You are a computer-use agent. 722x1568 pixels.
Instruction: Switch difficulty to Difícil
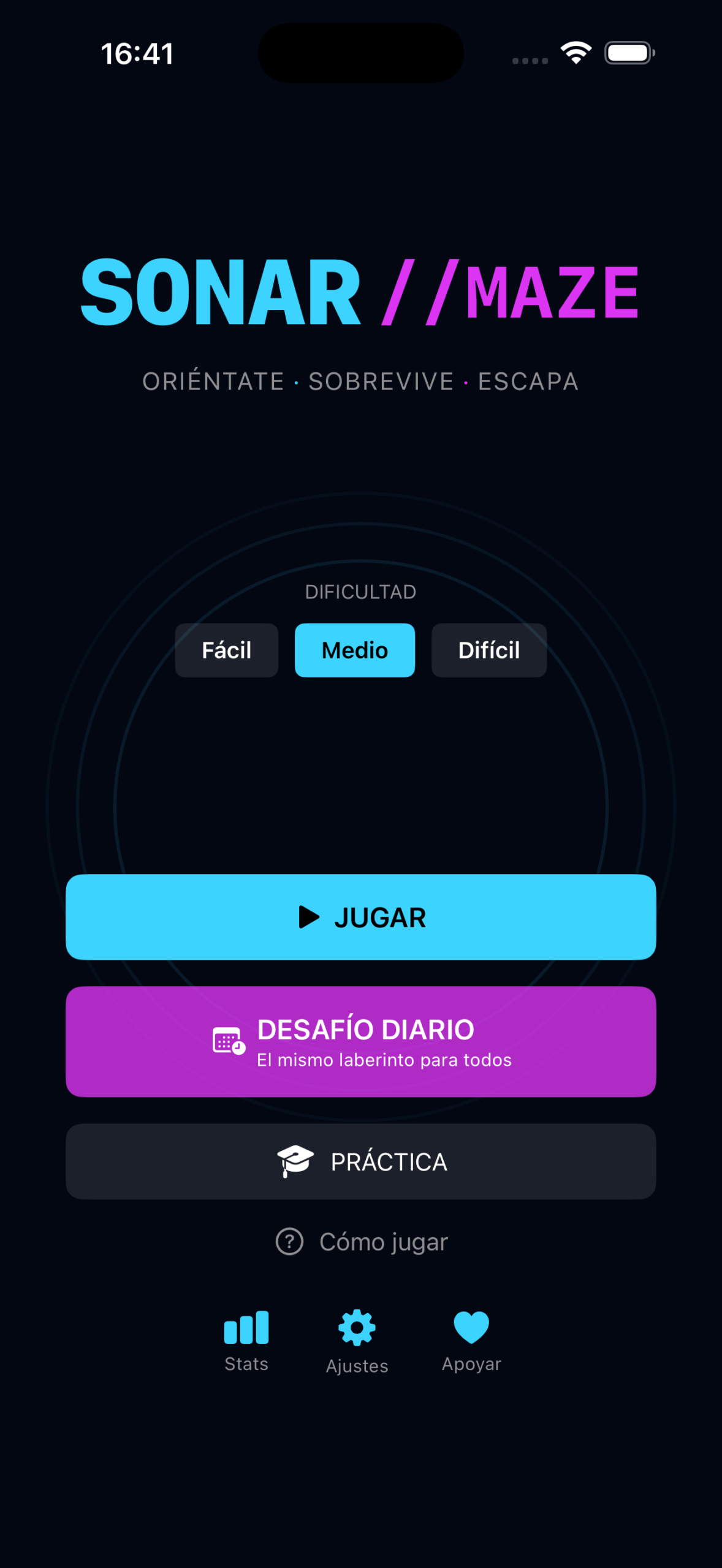pos(488,650)
